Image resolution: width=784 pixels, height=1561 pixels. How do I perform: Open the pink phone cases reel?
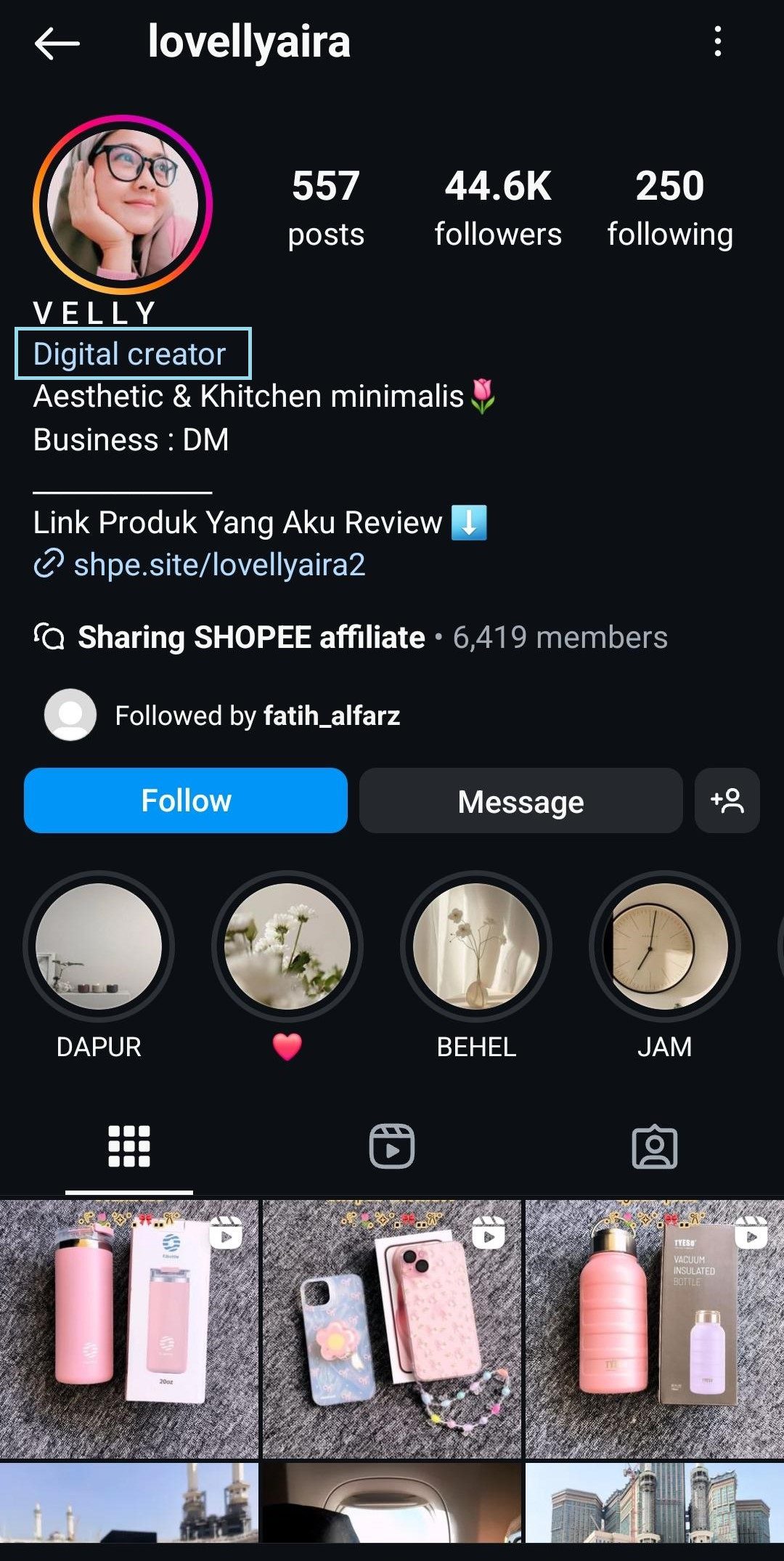pos(392,1329)
